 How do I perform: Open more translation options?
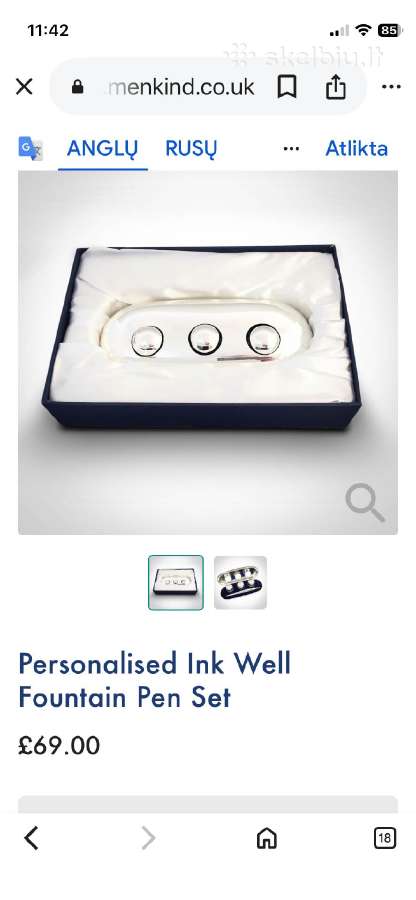[x=291, y=149]
